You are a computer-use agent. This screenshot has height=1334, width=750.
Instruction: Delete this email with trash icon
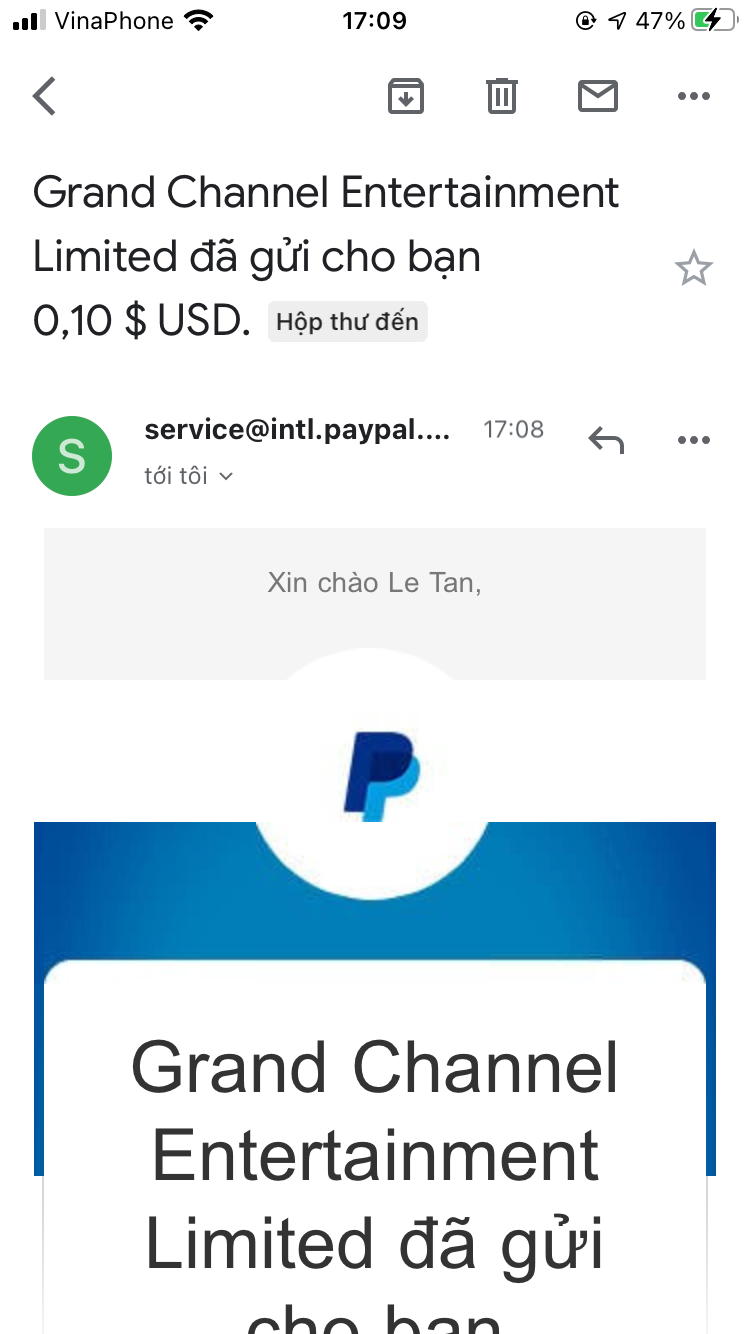click(x=501, y=96)
